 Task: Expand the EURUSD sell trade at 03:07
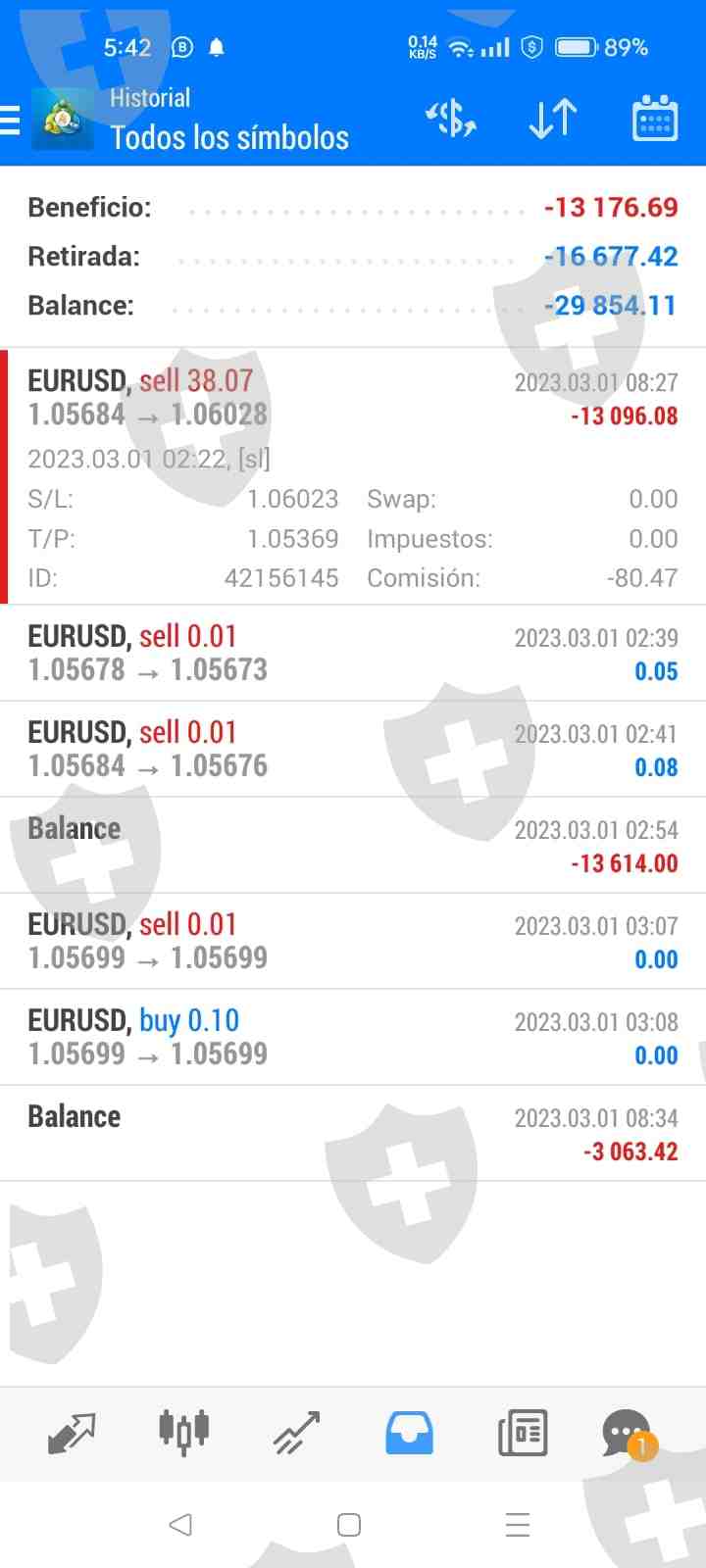coord(353,941)
